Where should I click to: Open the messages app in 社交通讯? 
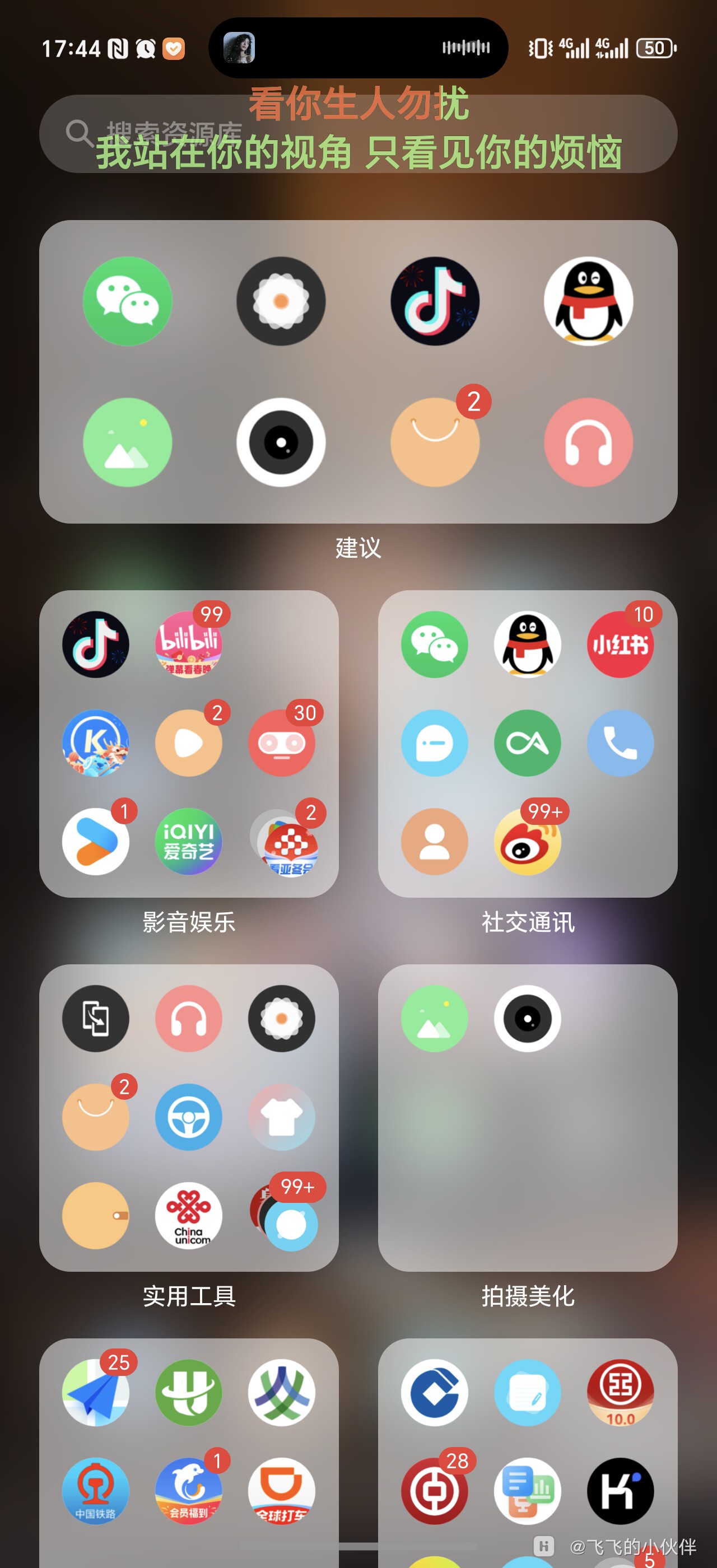pyautogui.click(x=435, y=743)
